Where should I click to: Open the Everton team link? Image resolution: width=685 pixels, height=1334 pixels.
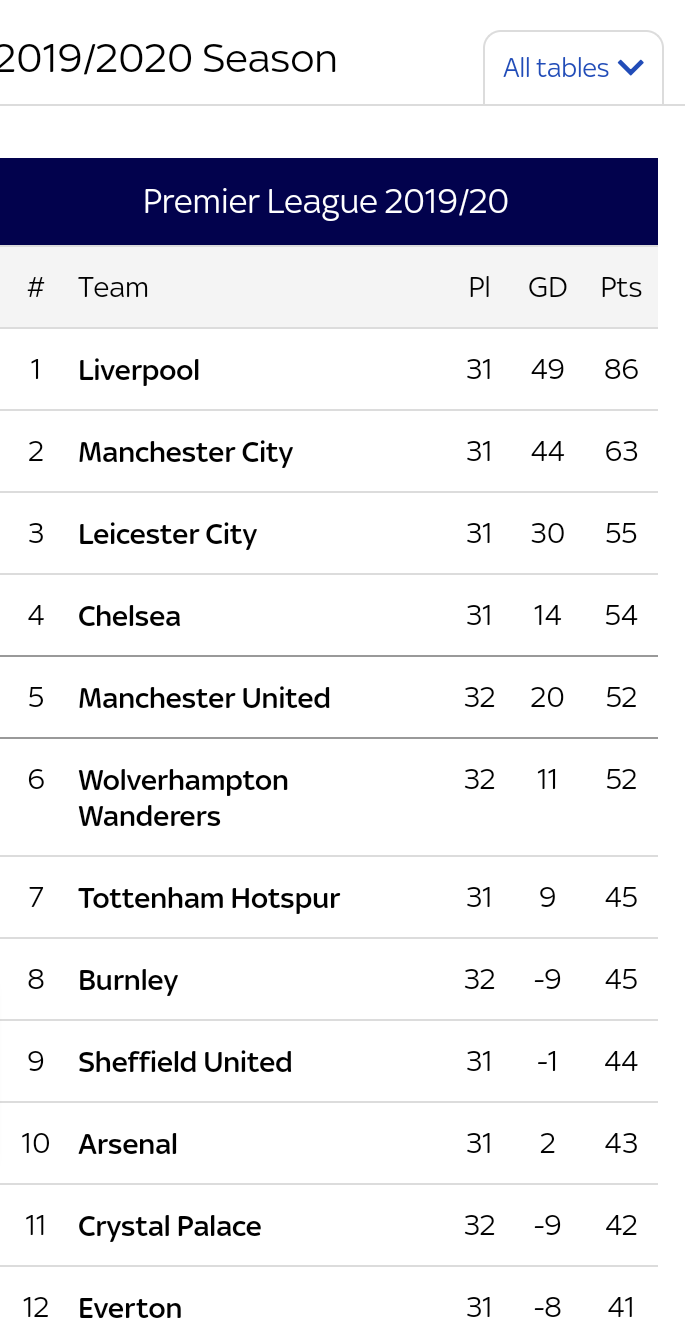click(130, 1308)
